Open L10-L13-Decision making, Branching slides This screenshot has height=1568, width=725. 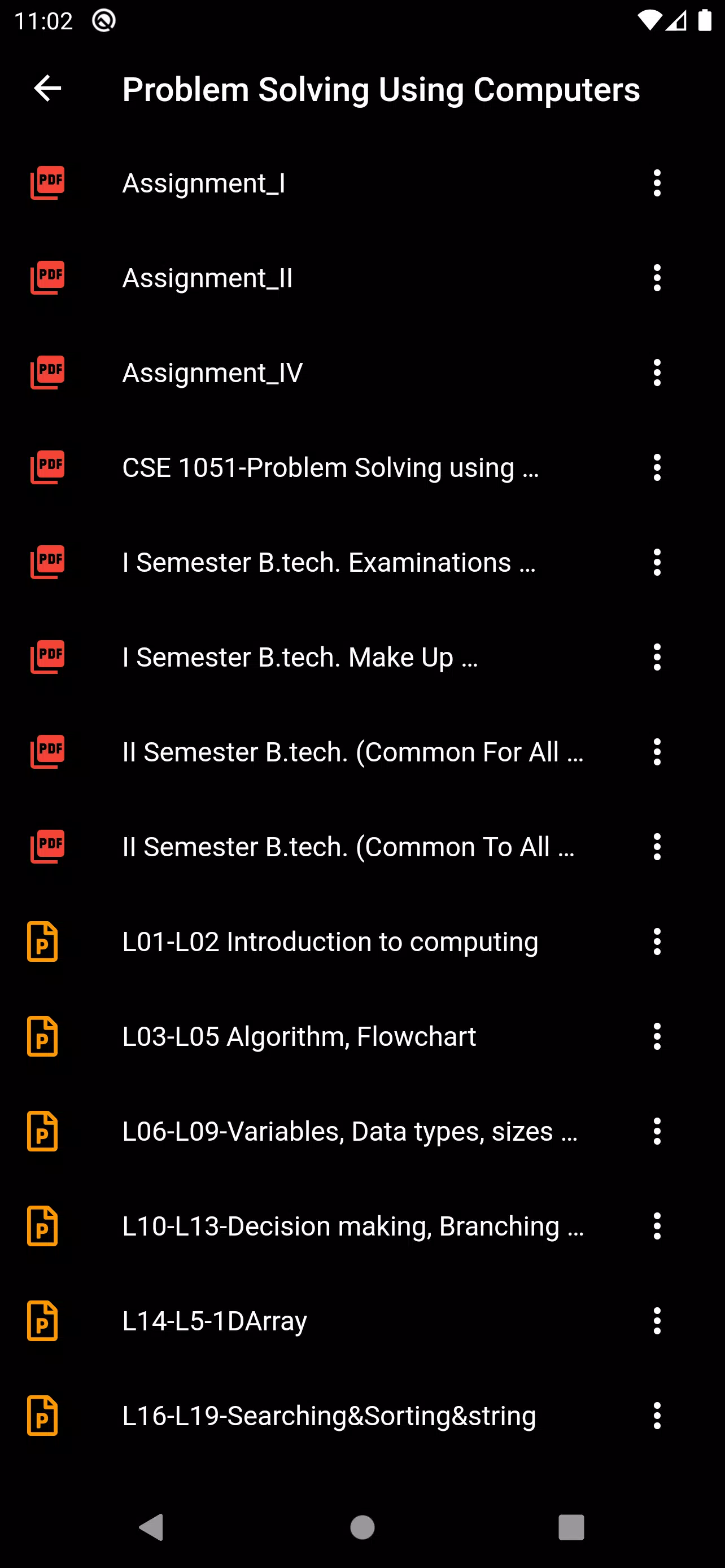[362, 1226]
